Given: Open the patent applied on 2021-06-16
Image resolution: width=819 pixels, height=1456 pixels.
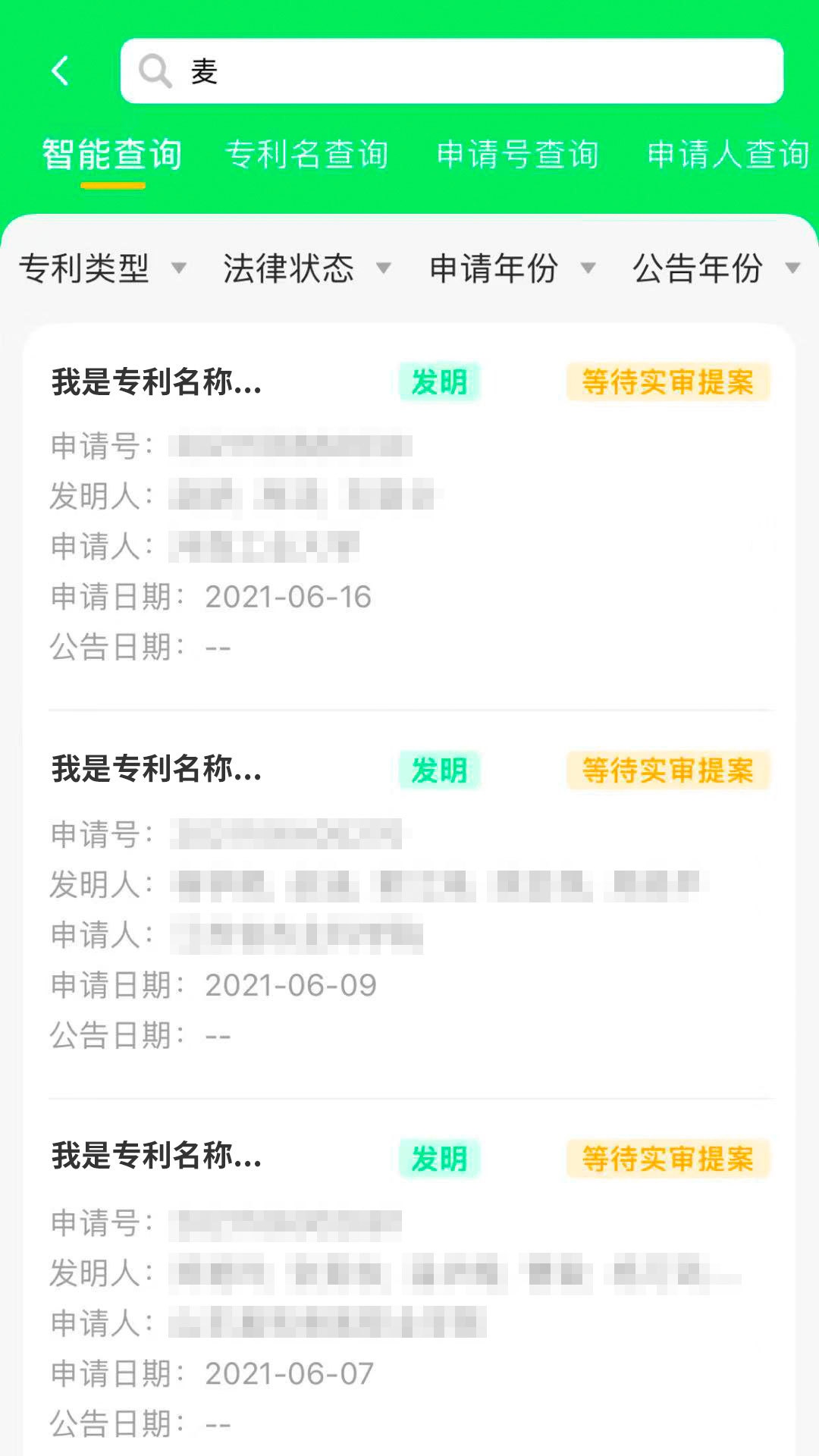Looking at the screenshot, I should click(409, 516).
